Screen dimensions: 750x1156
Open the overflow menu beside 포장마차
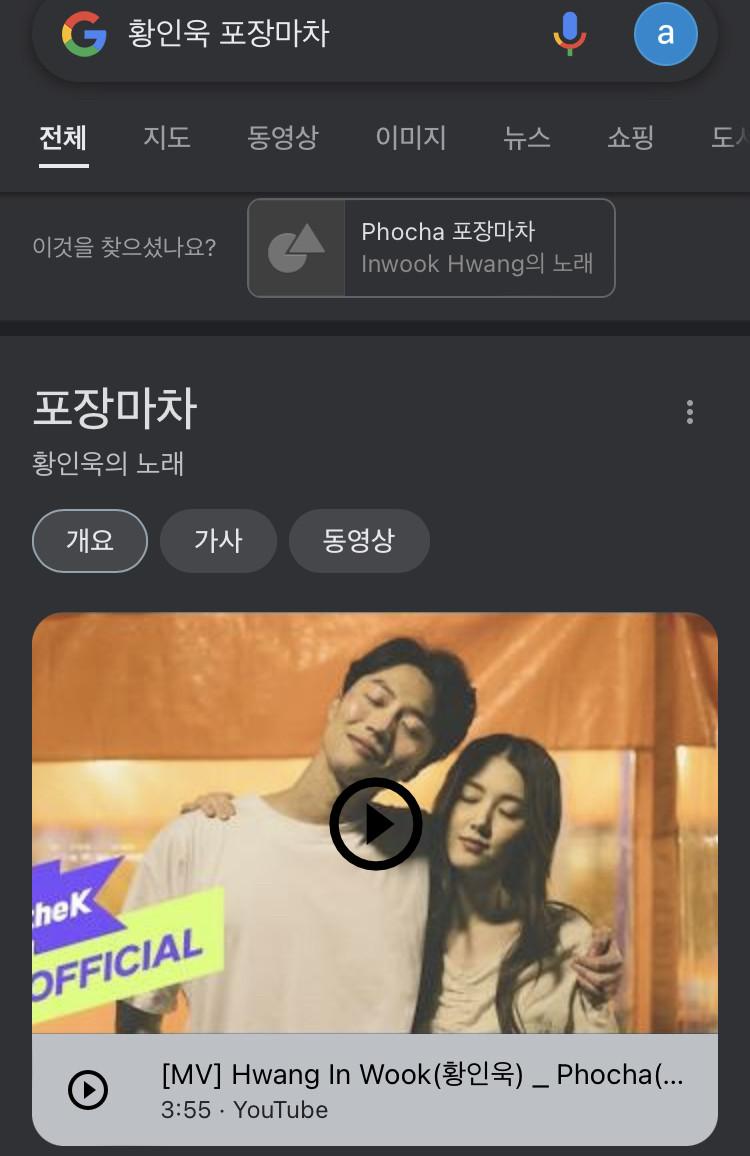(x=689, y=412)
